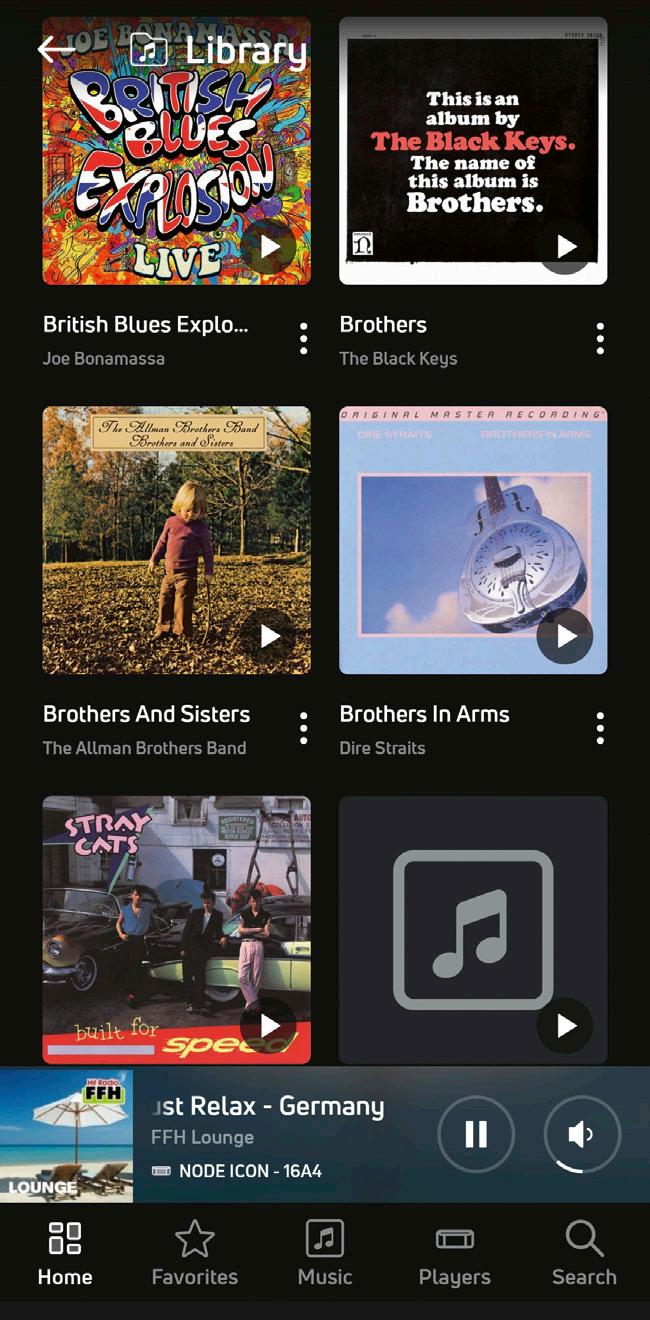
Task: Open options for Brothers In Arms
Action: click(x=600, y=729)
